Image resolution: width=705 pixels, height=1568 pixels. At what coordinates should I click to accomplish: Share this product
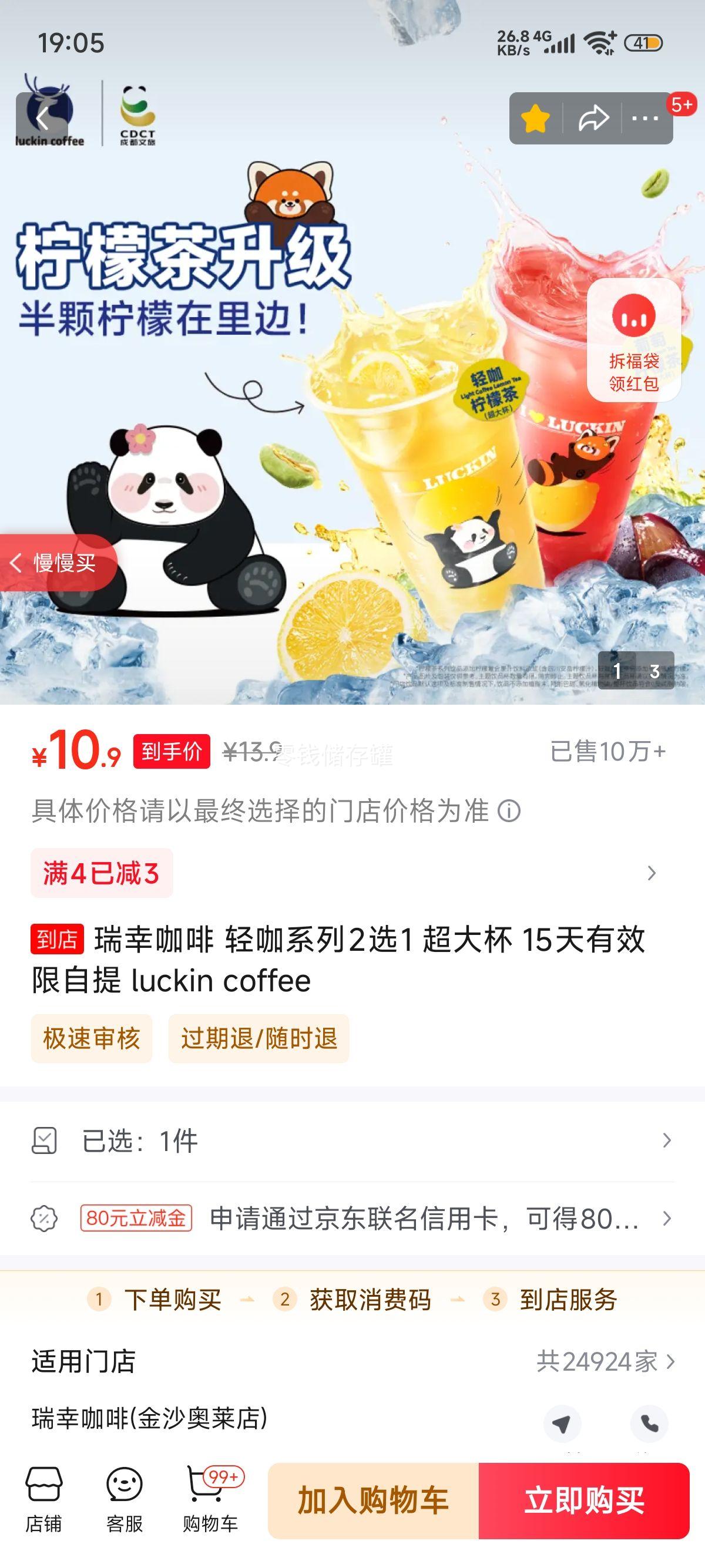tap(592, 118)
